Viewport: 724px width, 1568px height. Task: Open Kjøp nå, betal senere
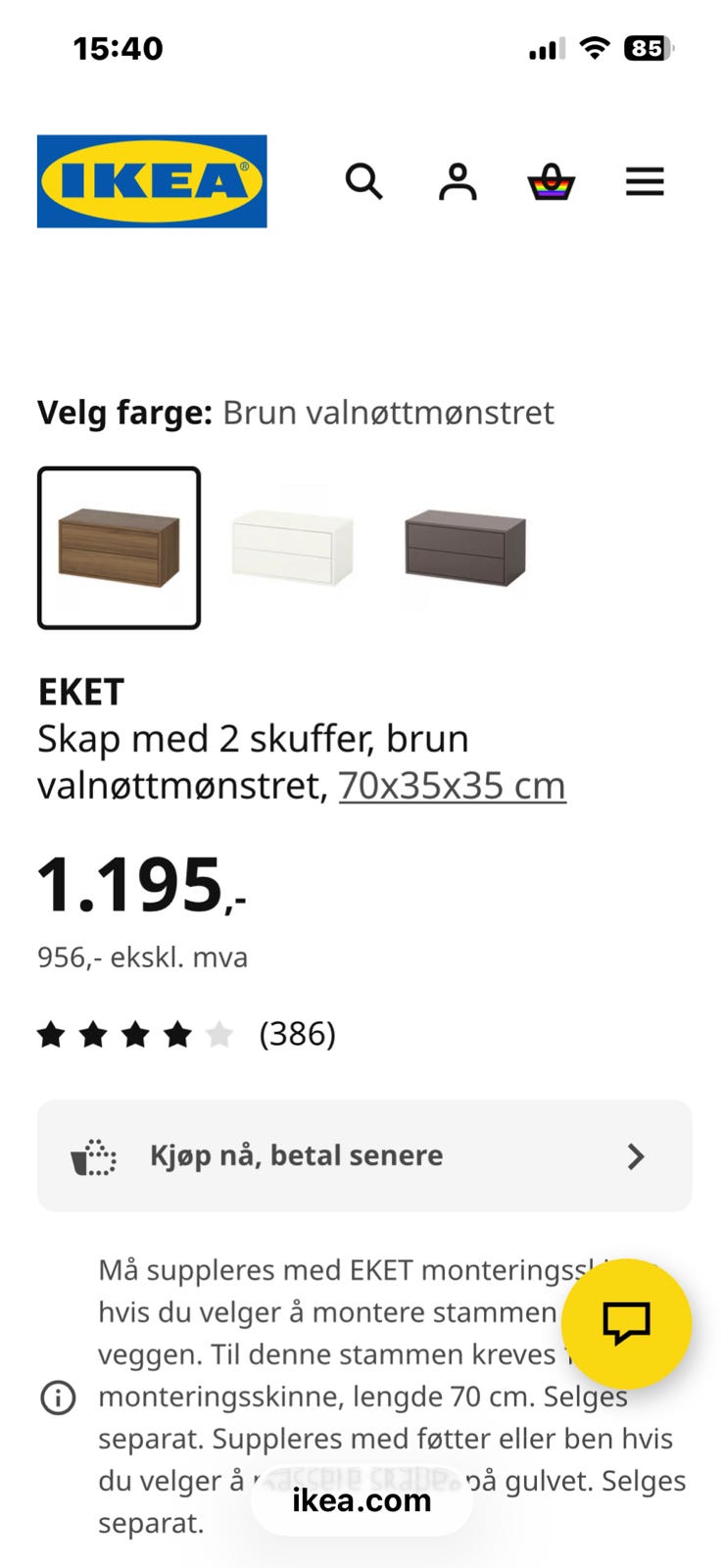click(x=364, y=1155)
